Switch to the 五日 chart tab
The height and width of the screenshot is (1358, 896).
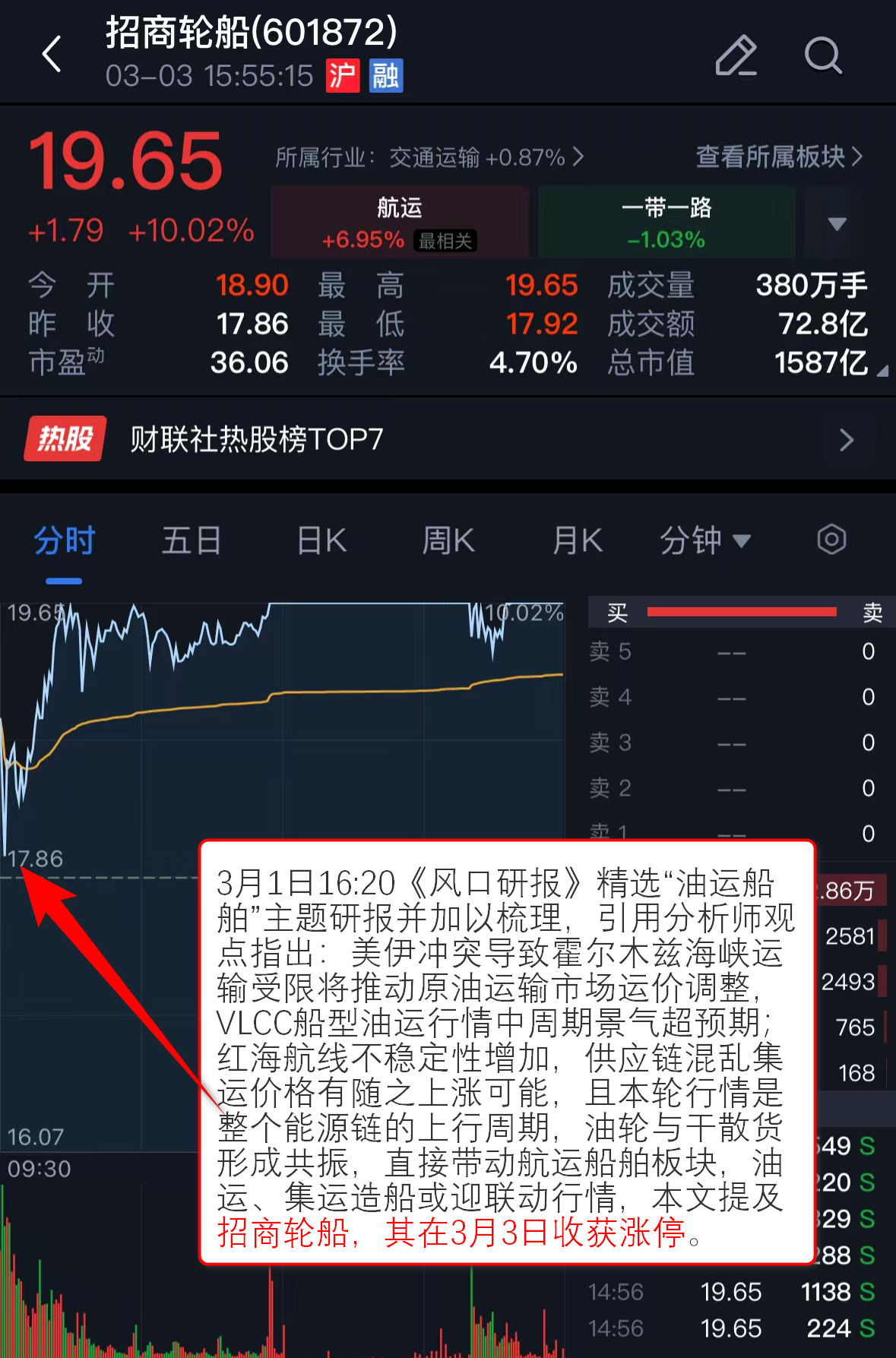click(x=192, y=541)
